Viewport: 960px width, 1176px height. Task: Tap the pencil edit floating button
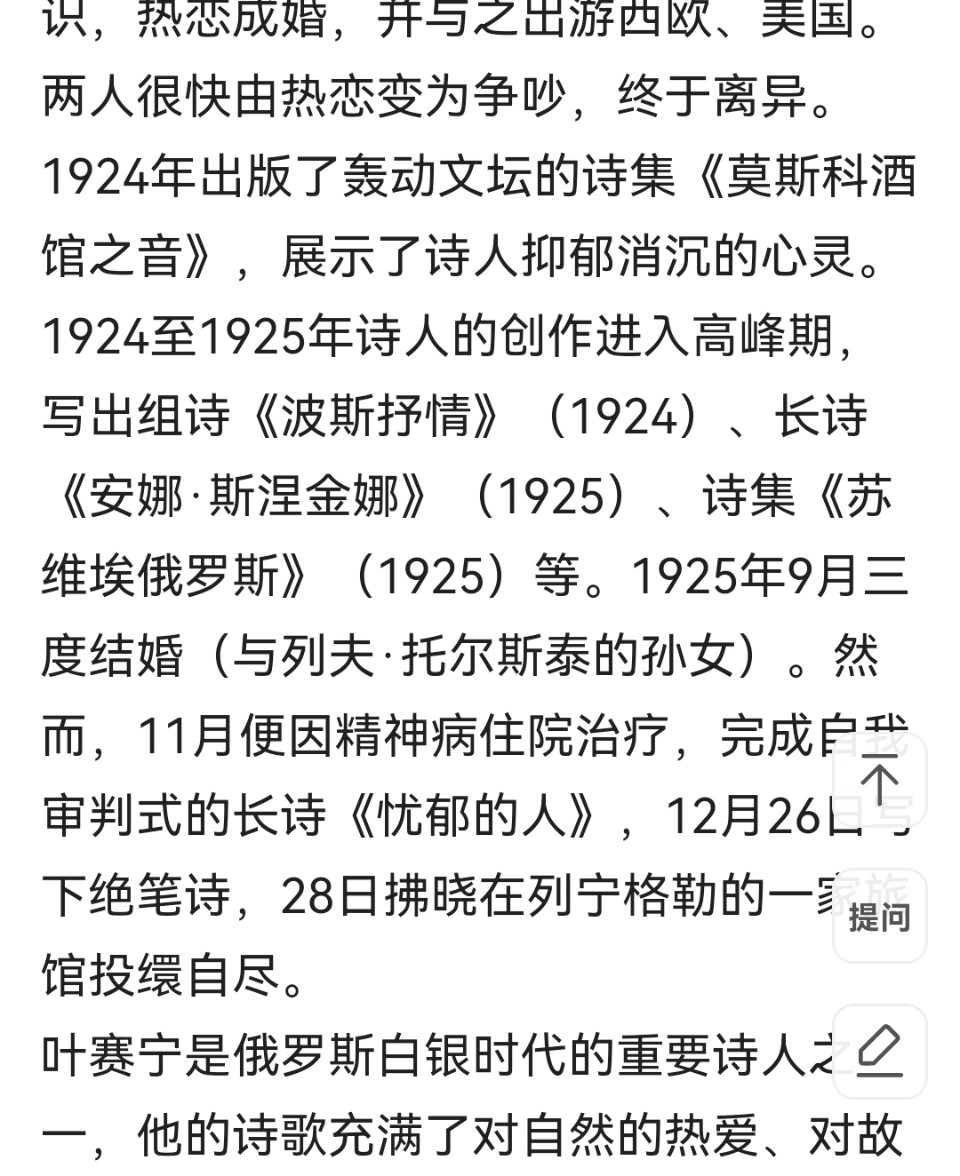879,1051
